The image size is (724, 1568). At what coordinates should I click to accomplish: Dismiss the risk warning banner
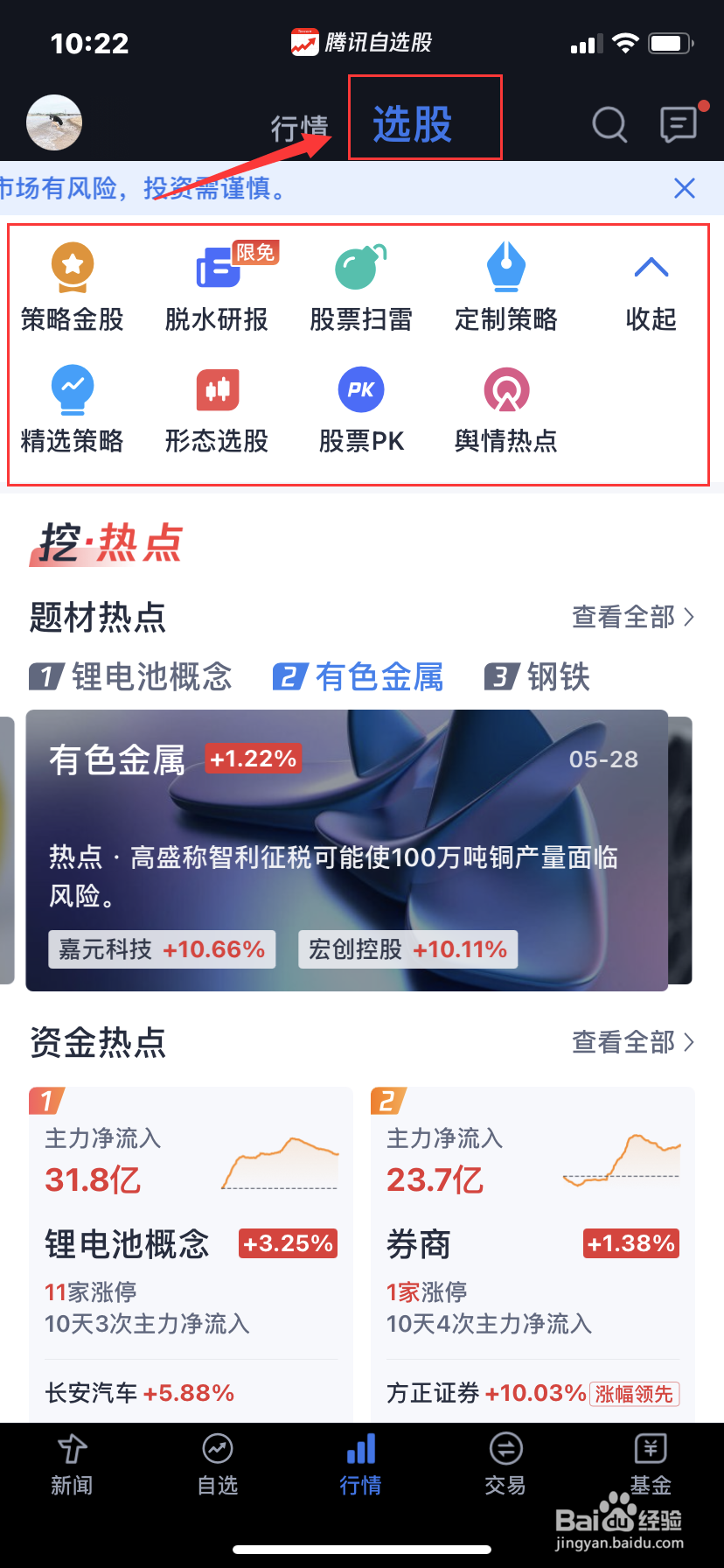[x=684, y=188]
